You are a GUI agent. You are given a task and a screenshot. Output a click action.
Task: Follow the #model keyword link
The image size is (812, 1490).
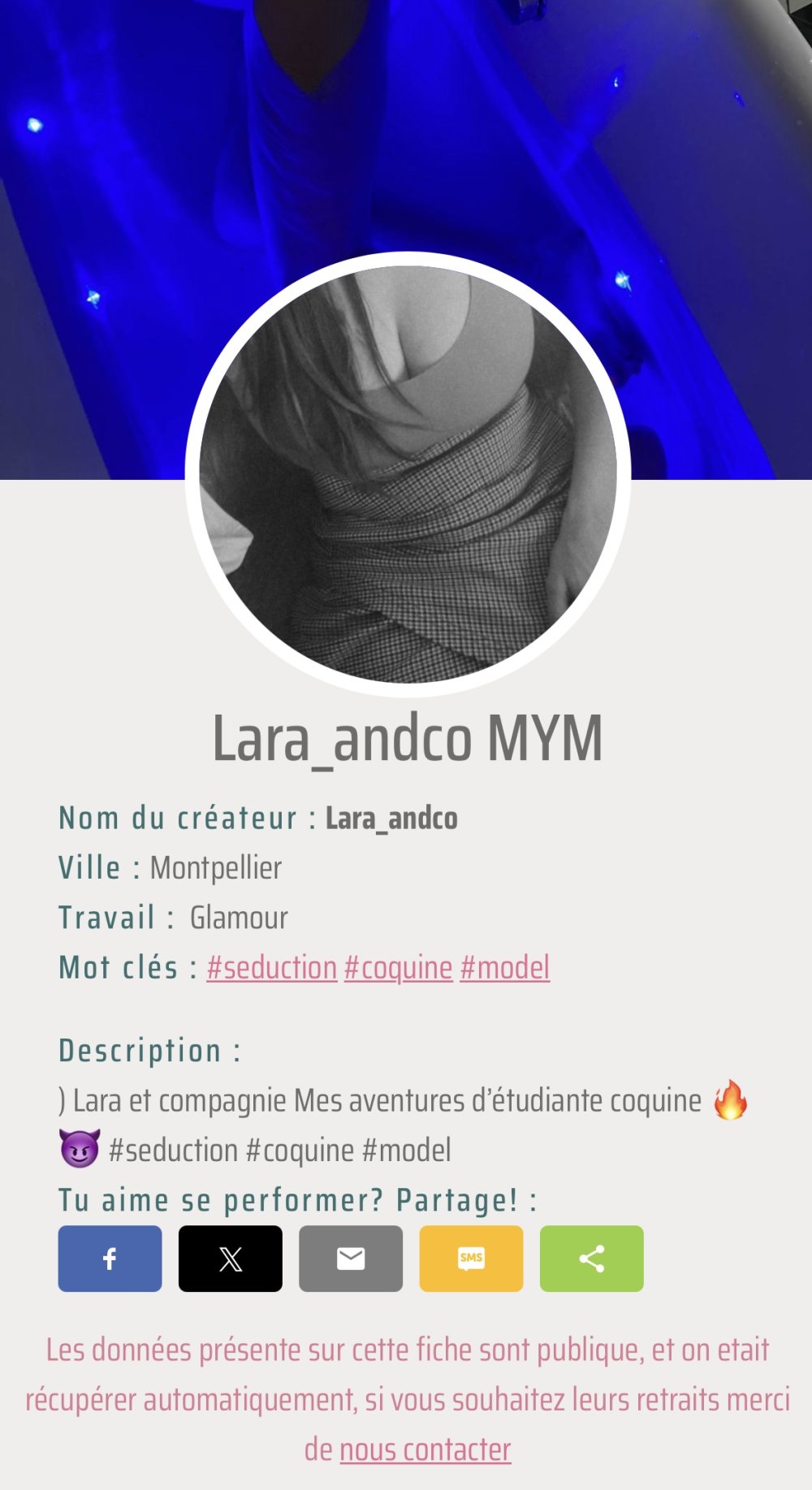point(504,967)
